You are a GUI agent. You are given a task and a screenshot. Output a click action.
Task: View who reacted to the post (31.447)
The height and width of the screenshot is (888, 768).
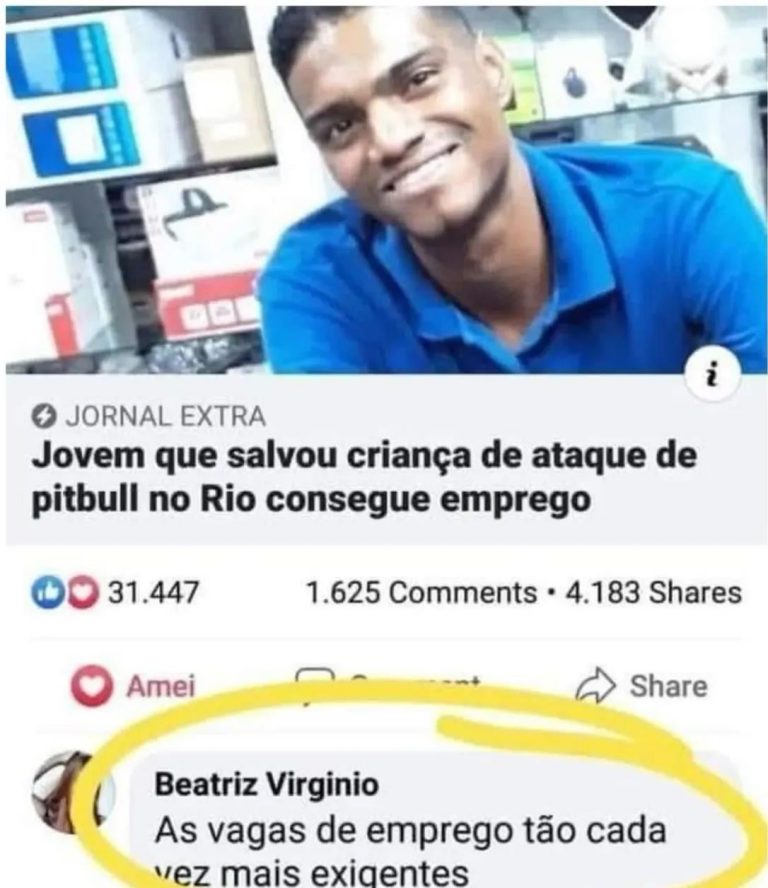click(x=117, y=592)
